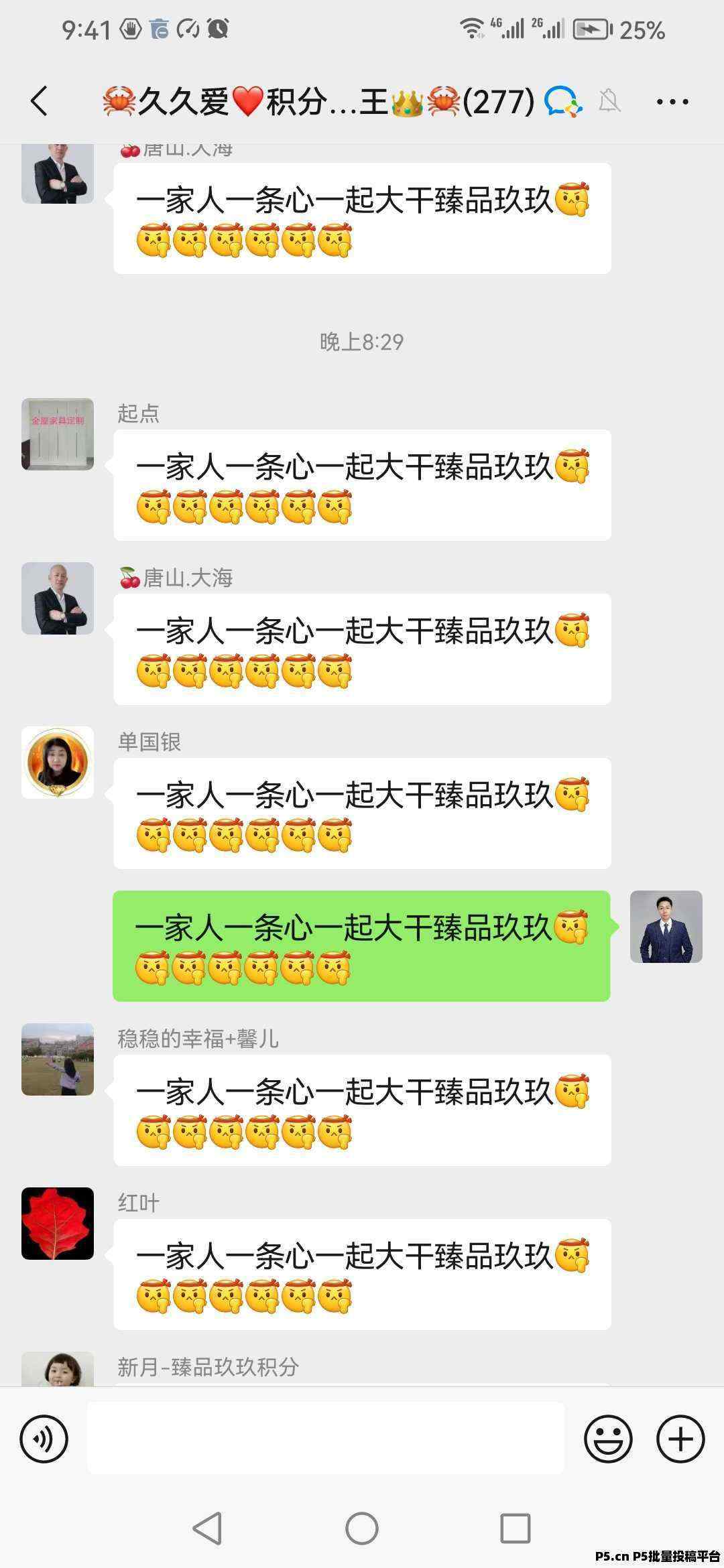Tap the system home button
Image resolution: width=724 pixels, height=1568 pixels.
(x=362, y=1529)
